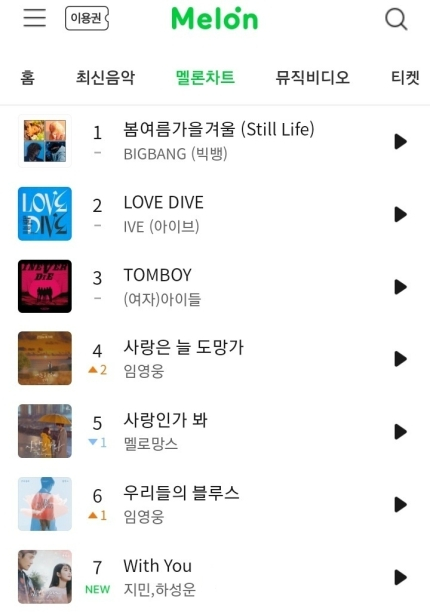Select the 멜론차트 tab

pos(205,77)
